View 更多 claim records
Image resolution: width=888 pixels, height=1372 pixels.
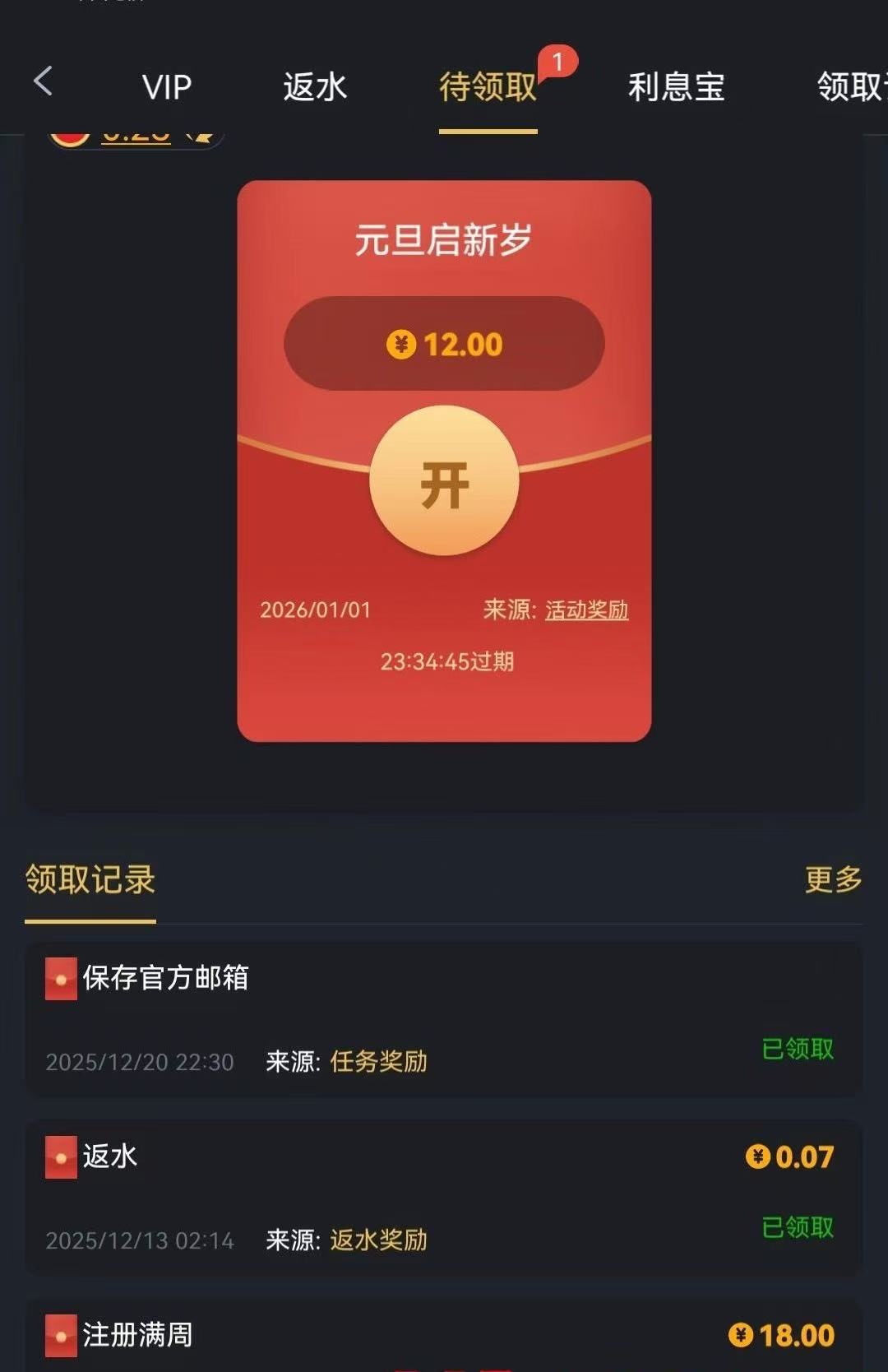(833, 879)
